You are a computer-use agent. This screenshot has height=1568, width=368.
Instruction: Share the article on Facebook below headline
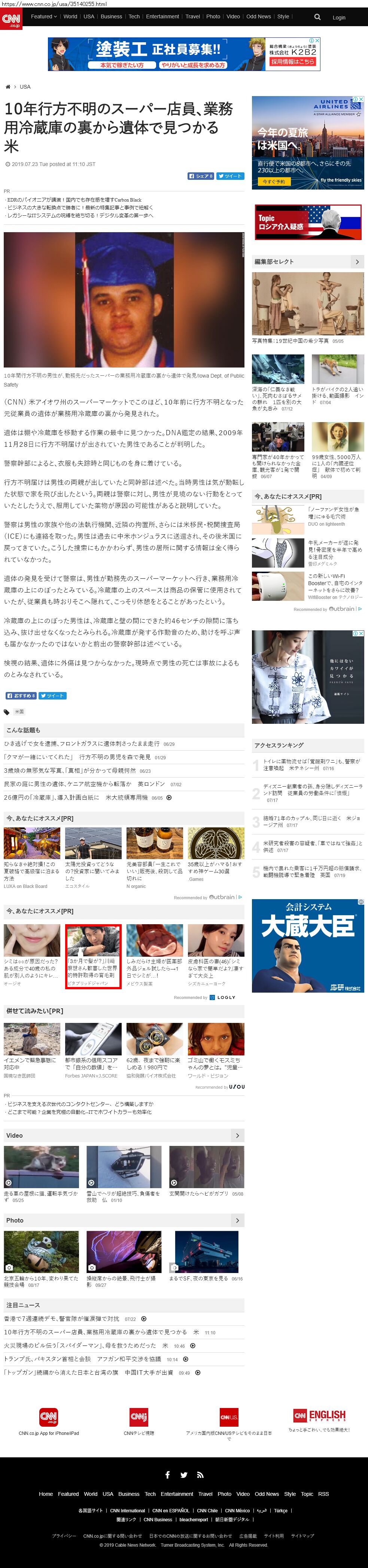tap(200, 176)
